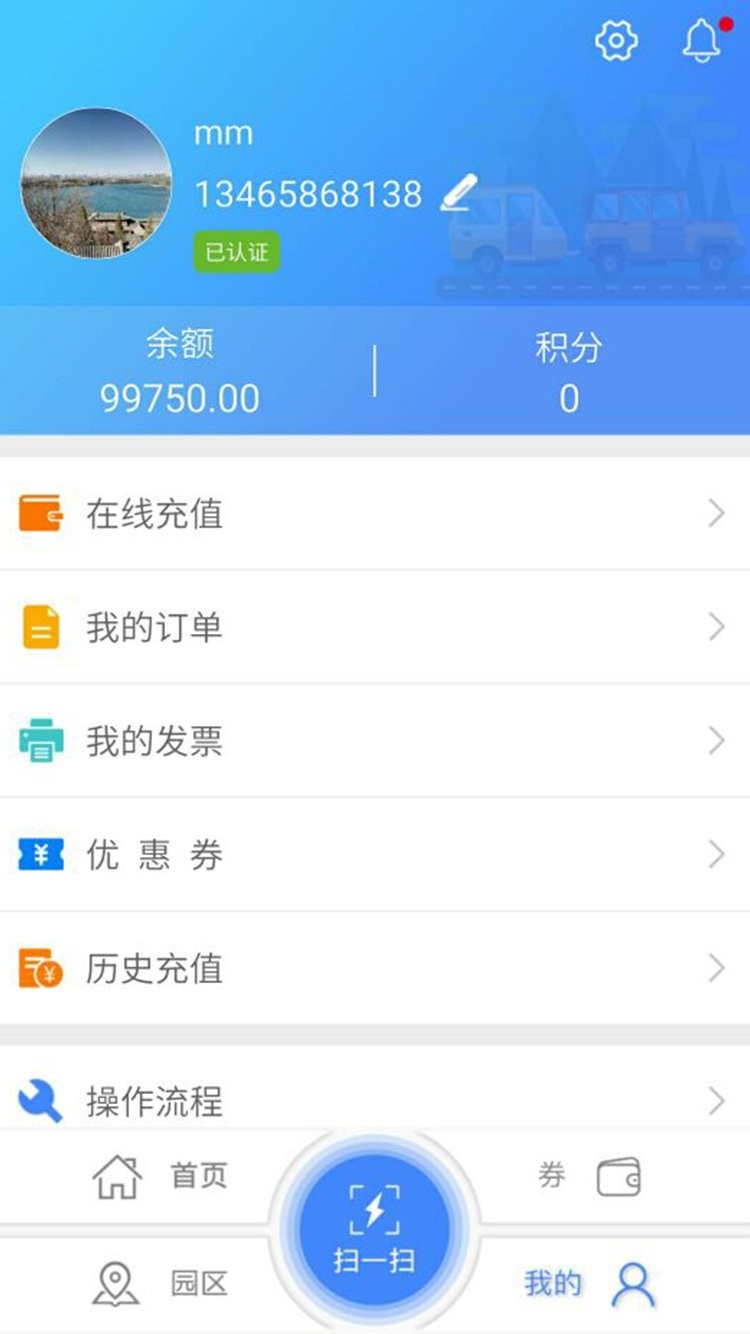Switch to the 园区 park tab
750x1334 pixels.
[160, 1283]
